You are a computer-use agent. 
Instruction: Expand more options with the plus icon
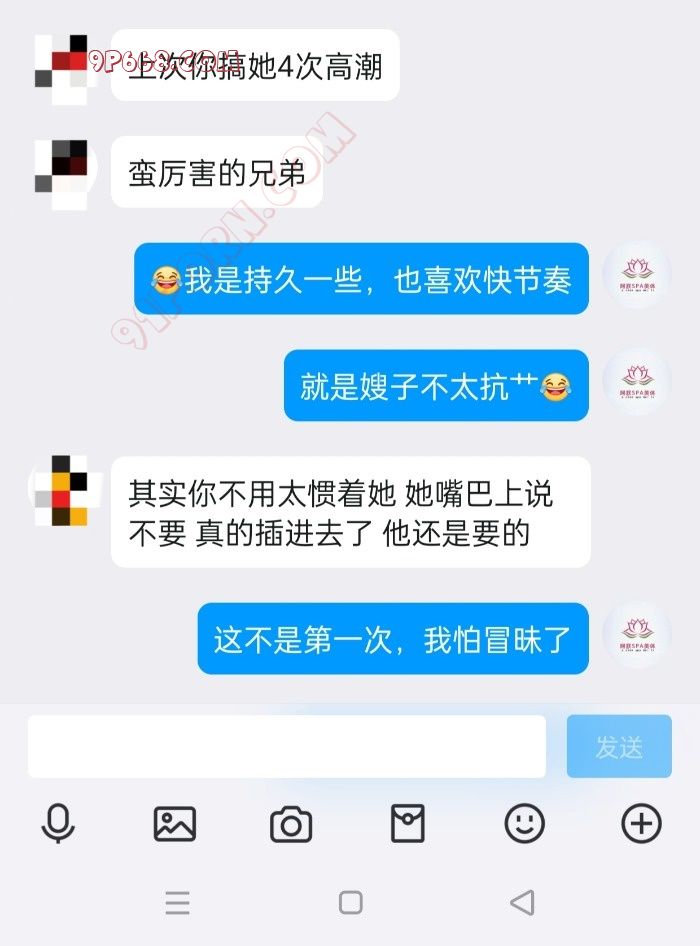click(x=641, y=824)
